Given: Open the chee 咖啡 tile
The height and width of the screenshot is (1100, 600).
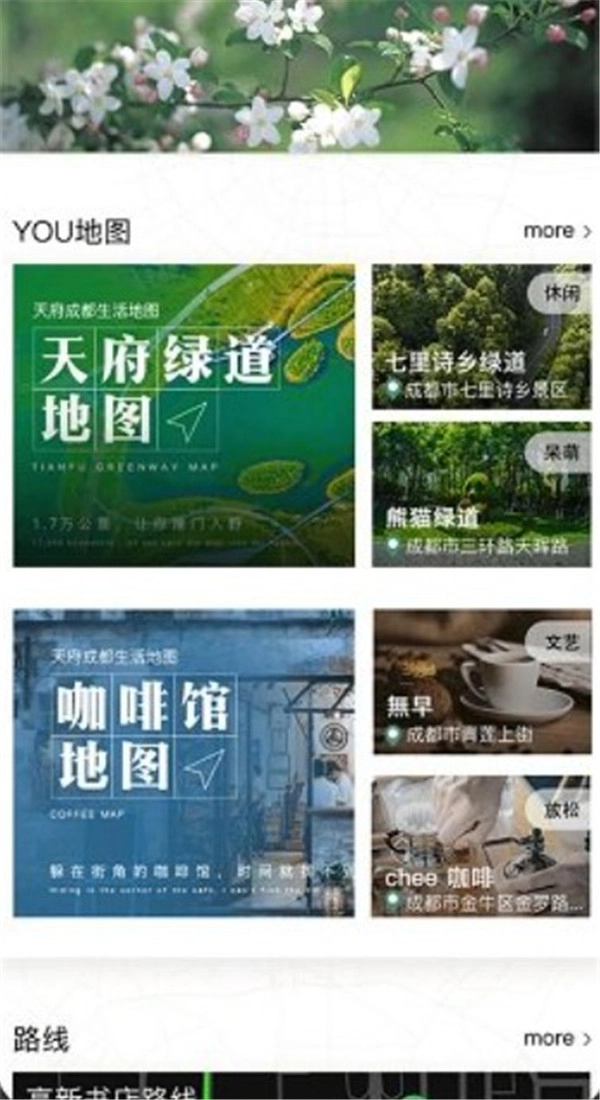Looking at the screenshot, I should coord(481,846).
